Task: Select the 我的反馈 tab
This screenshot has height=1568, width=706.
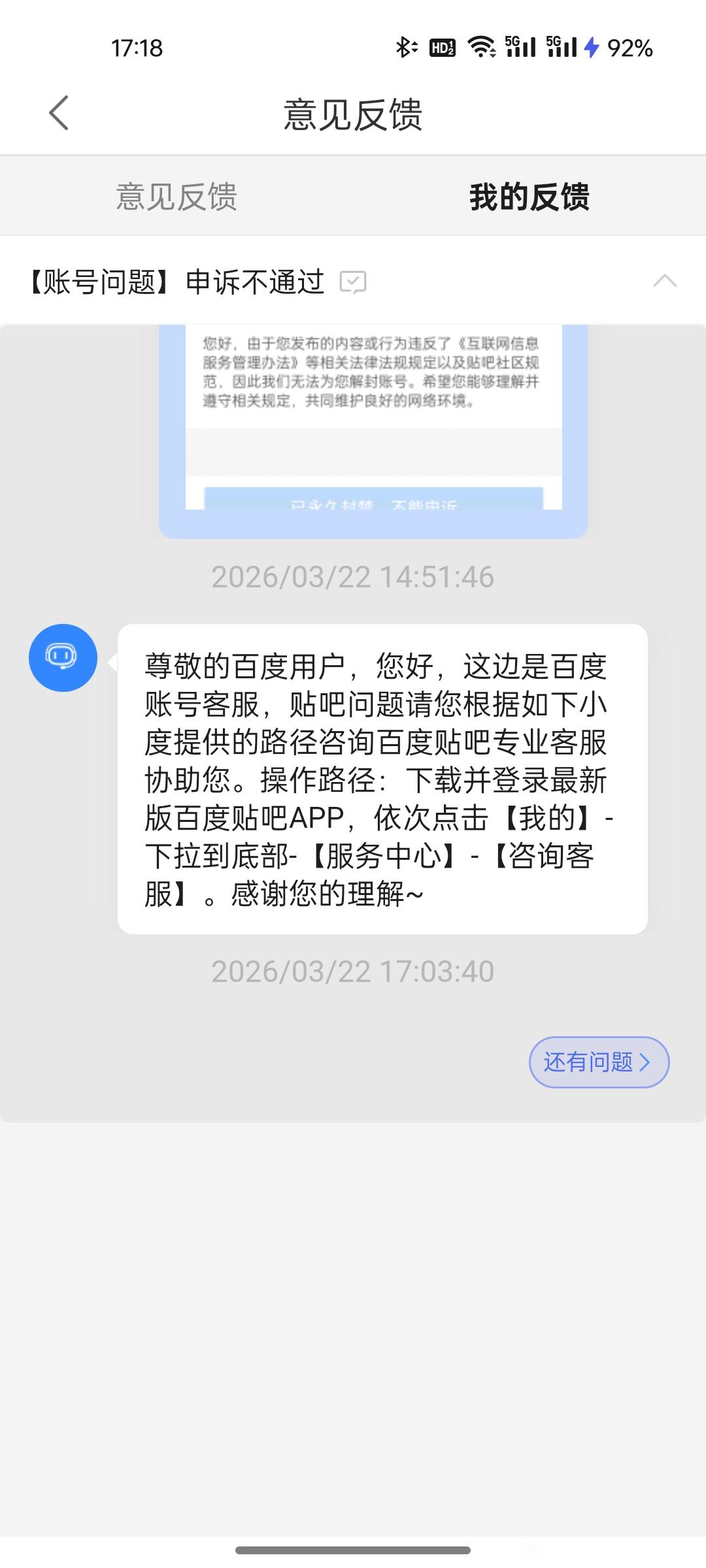Action: point(529,196)
